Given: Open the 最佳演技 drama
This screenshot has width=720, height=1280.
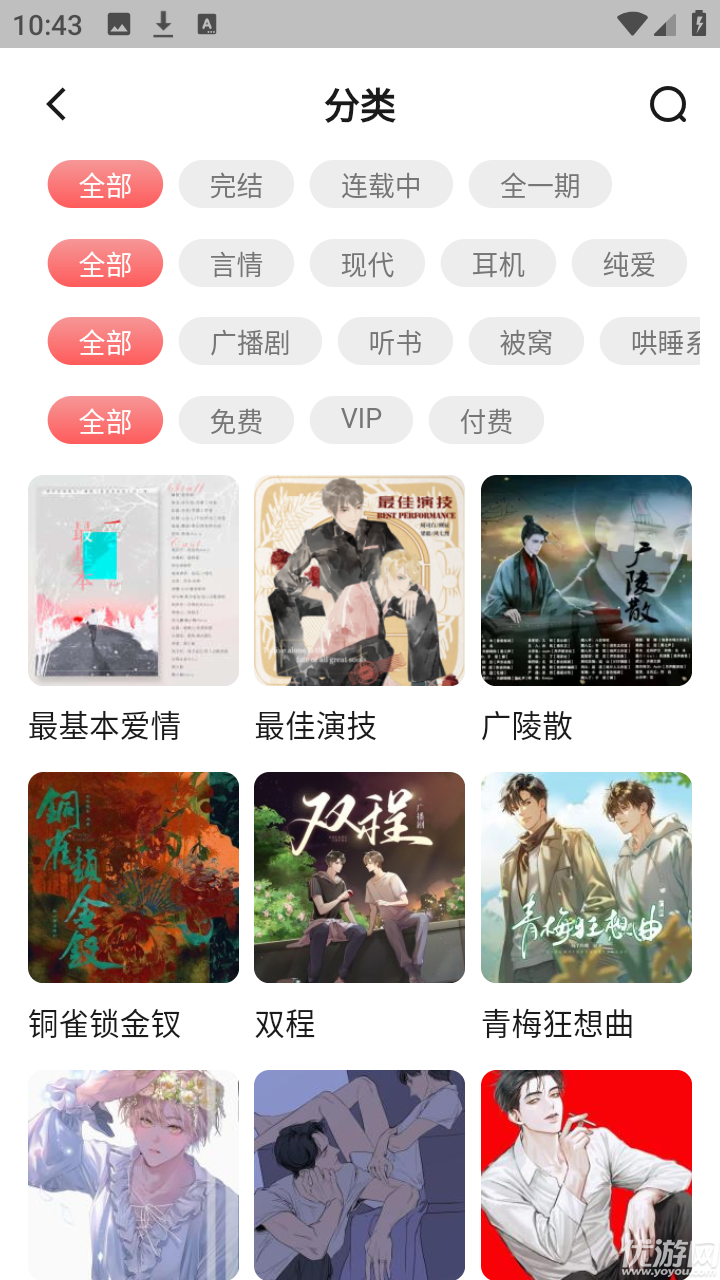Looking at the screenshot, I should coord(359,580).
